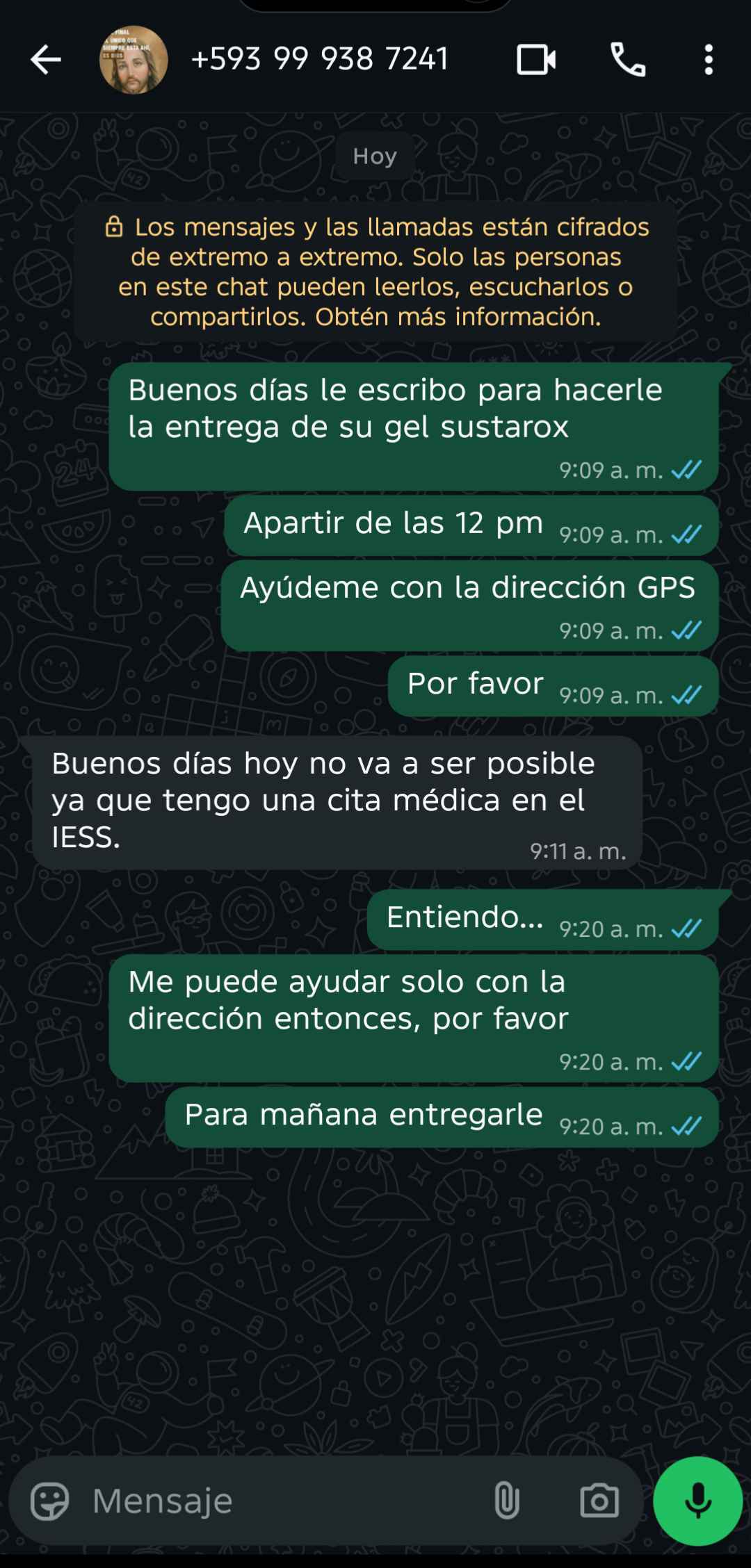Learn more about end-to-end encryption notice
Screen dimensions: 751x1568
pyautogui.click(x=375, y=272)
